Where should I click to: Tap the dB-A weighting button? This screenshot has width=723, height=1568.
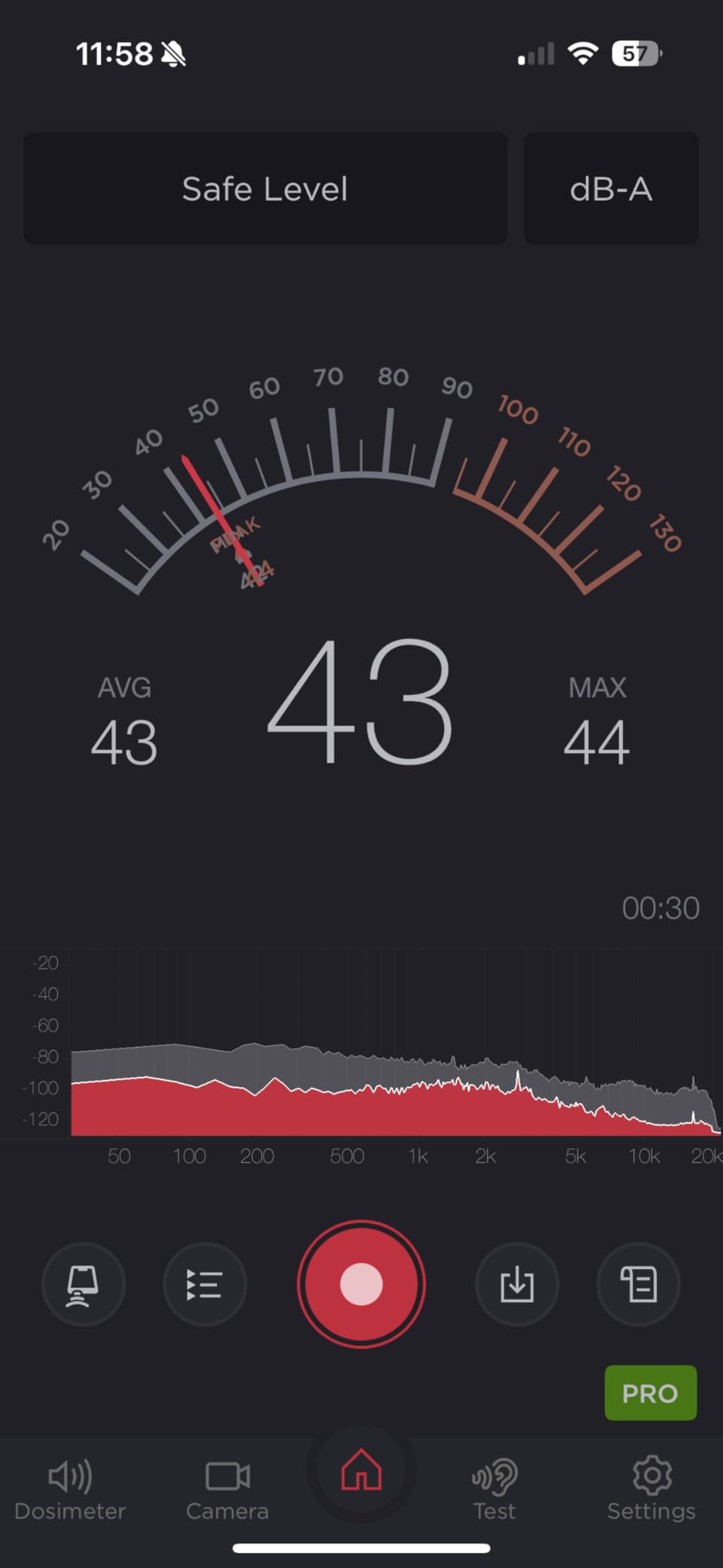(x=611, y=189)
